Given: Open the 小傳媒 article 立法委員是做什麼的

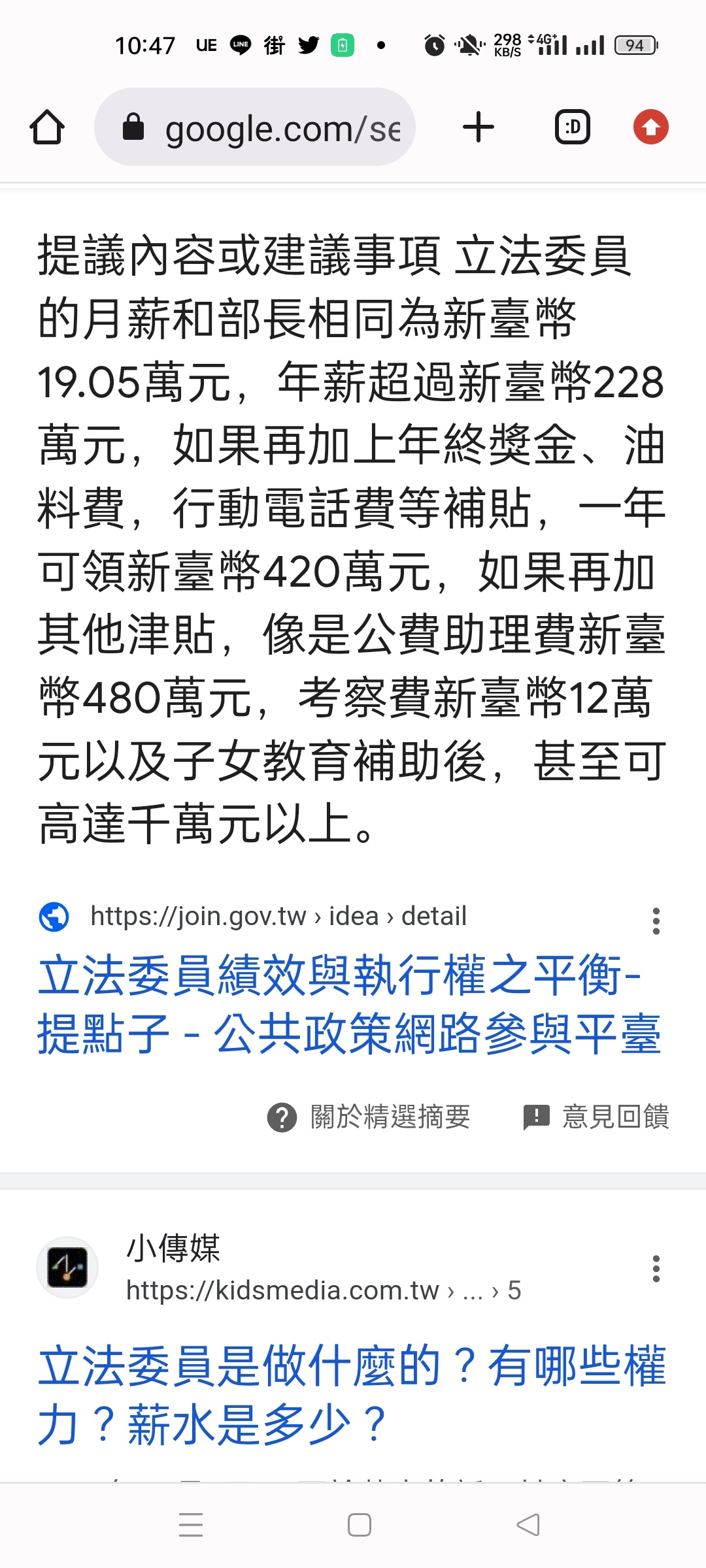Looking at the screenshot, I should 352,1396.
